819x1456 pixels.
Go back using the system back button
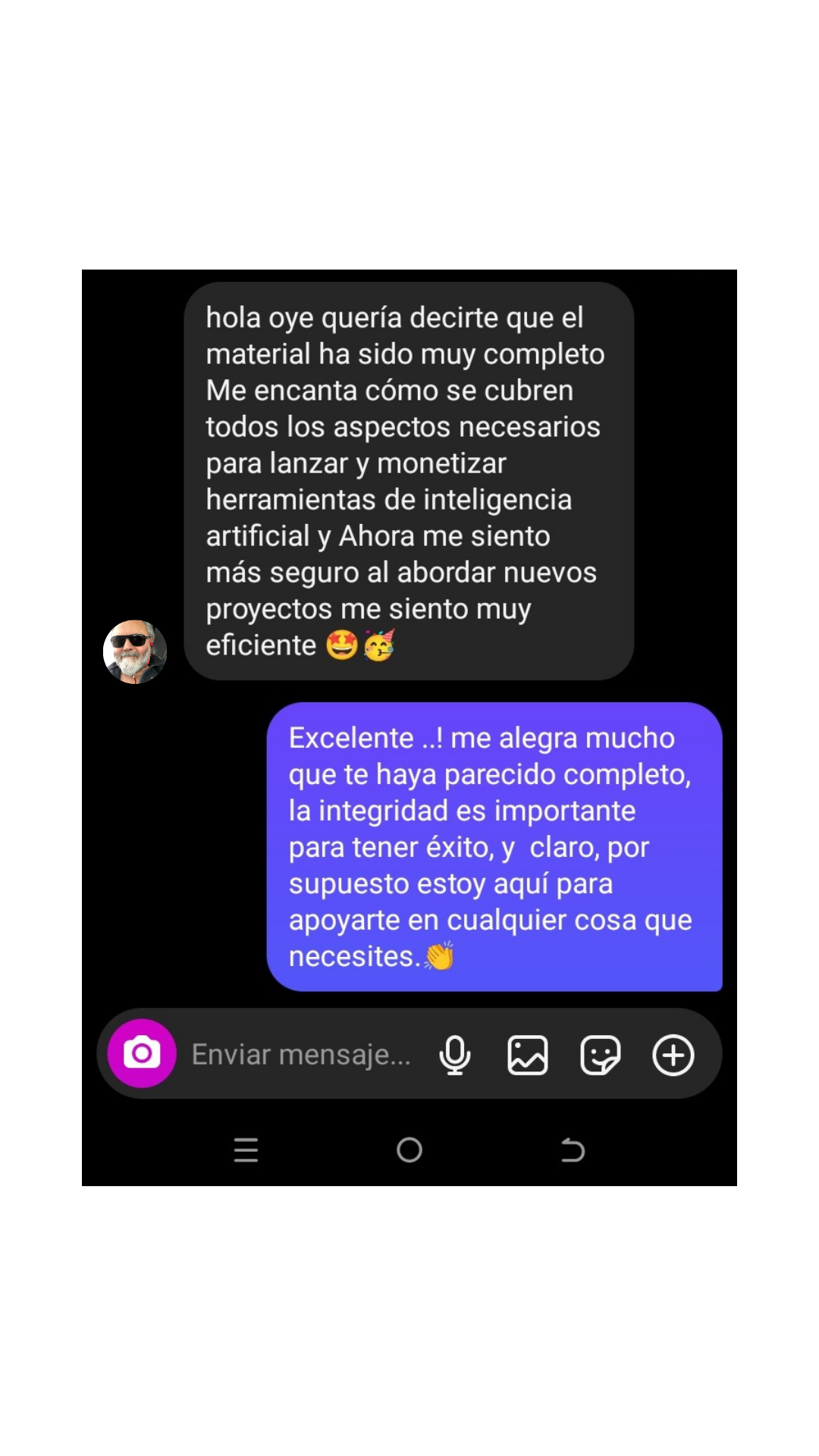(573, 1150)
